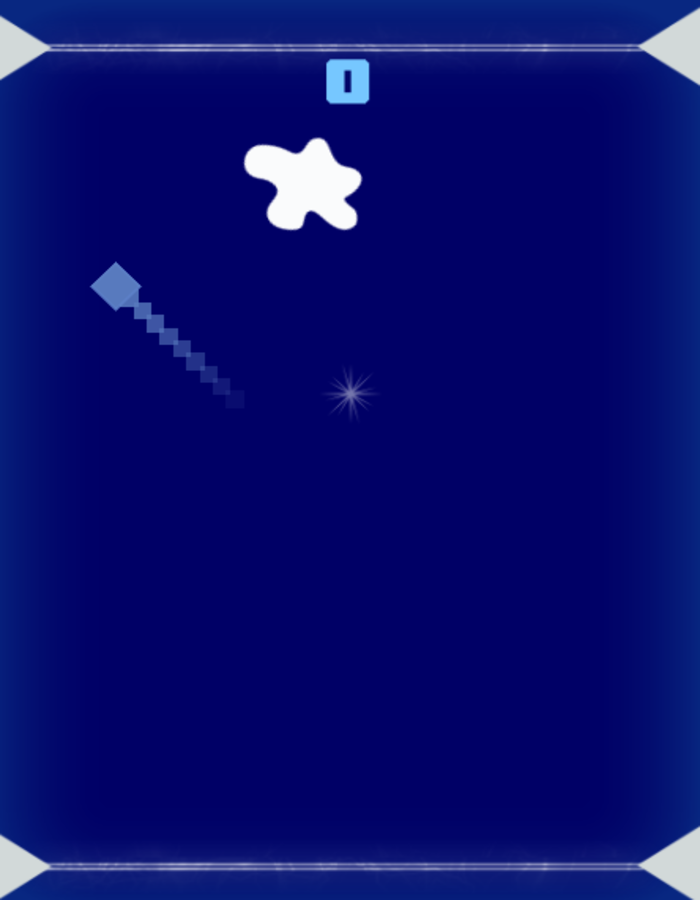Tap the white splat-shaped blob

(303, 186)
